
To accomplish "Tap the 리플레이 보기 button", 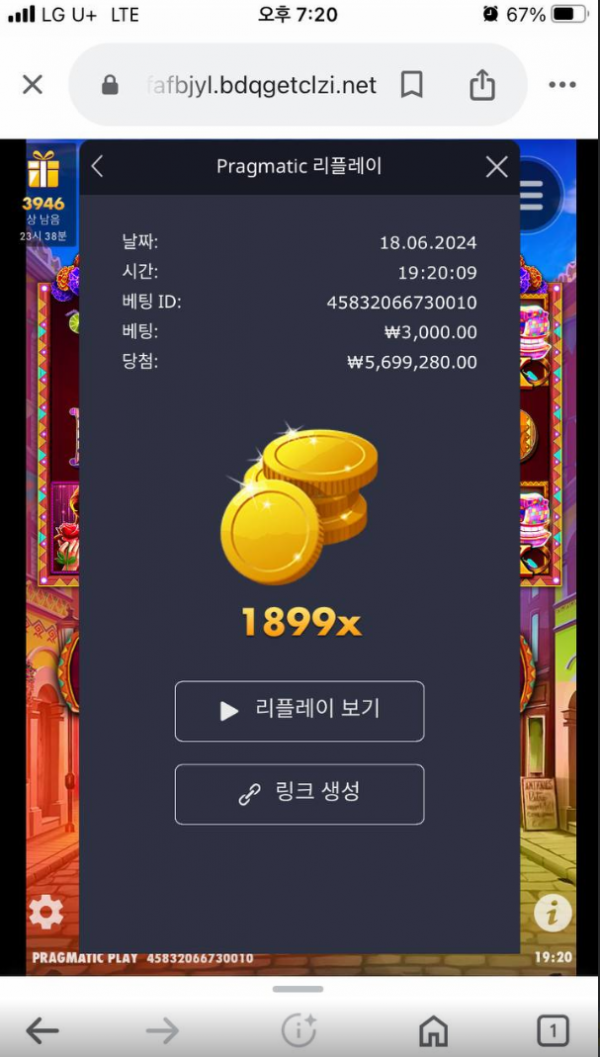I will pyautogui.click(x=299, y=711).
